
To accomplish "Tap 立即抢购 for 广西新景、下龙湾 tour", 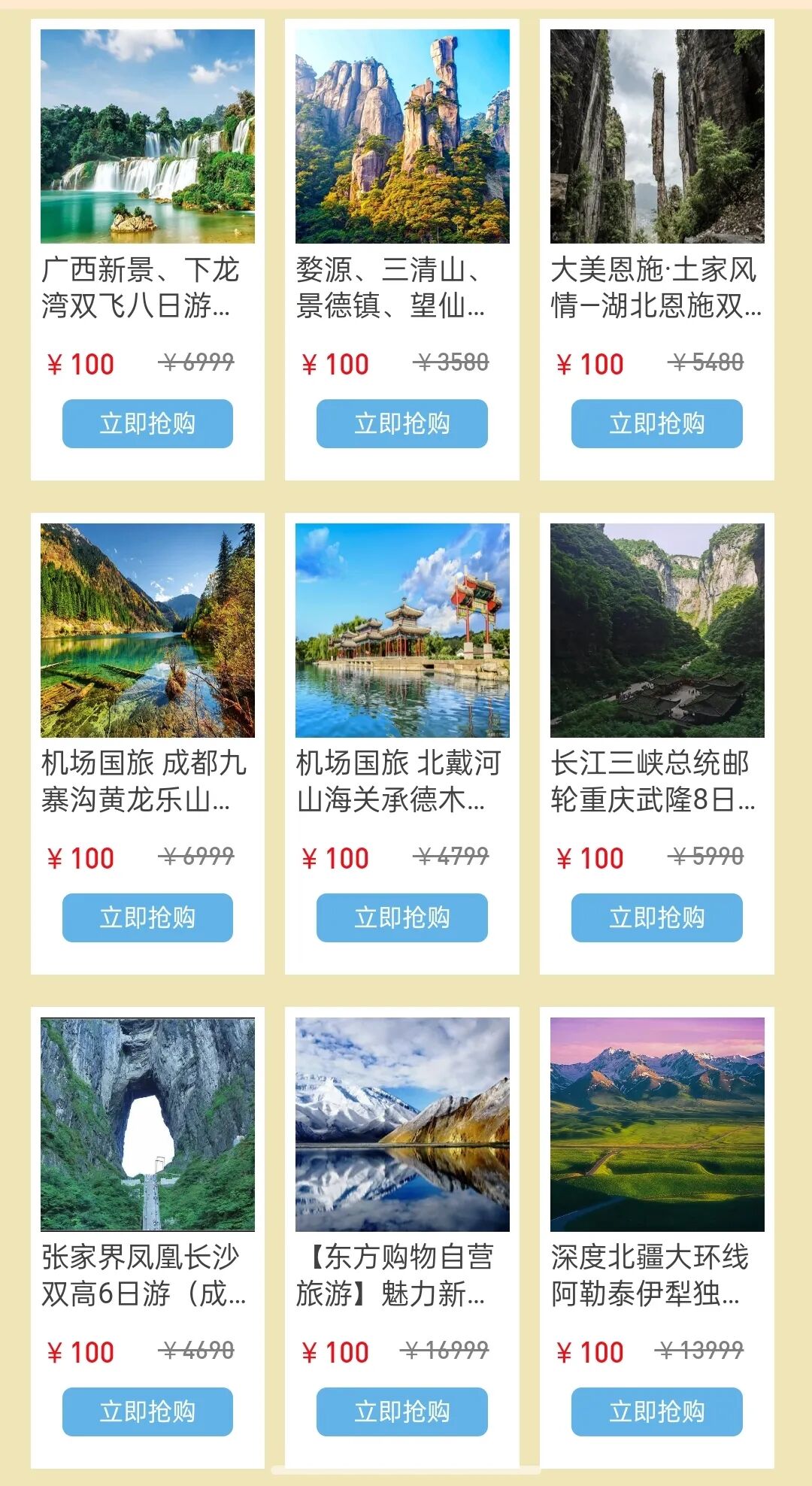I will click(147, 423).
